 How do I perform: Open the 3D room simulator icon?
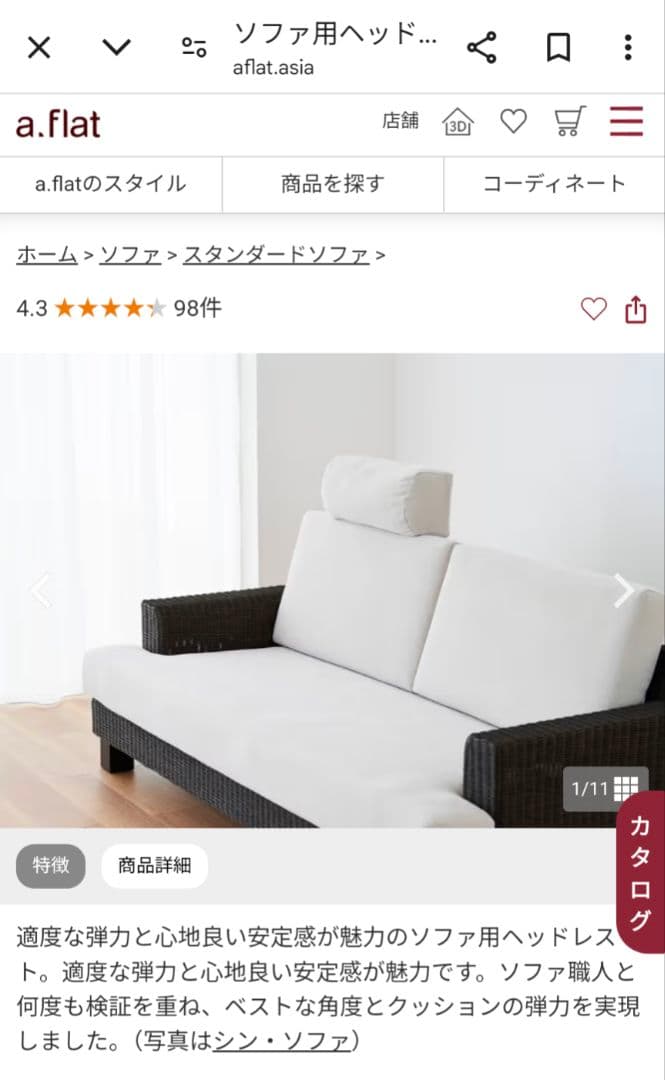(x=458, y=122)
